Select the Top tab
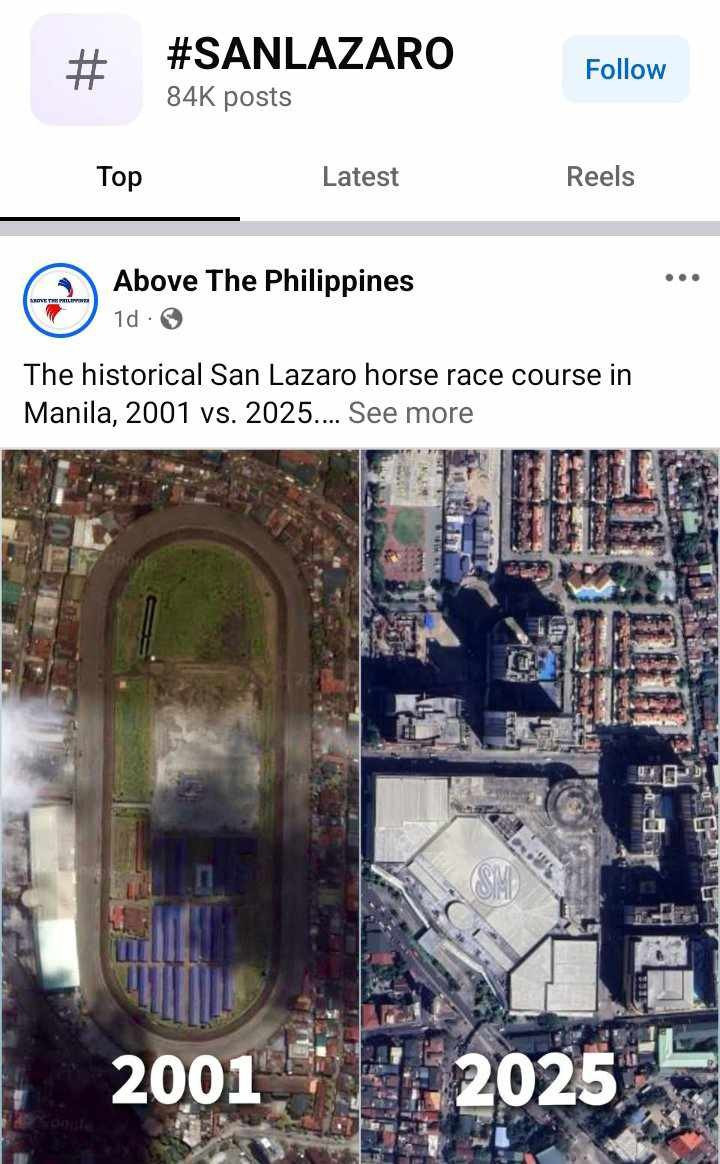720x1164 pixels. 119,177
